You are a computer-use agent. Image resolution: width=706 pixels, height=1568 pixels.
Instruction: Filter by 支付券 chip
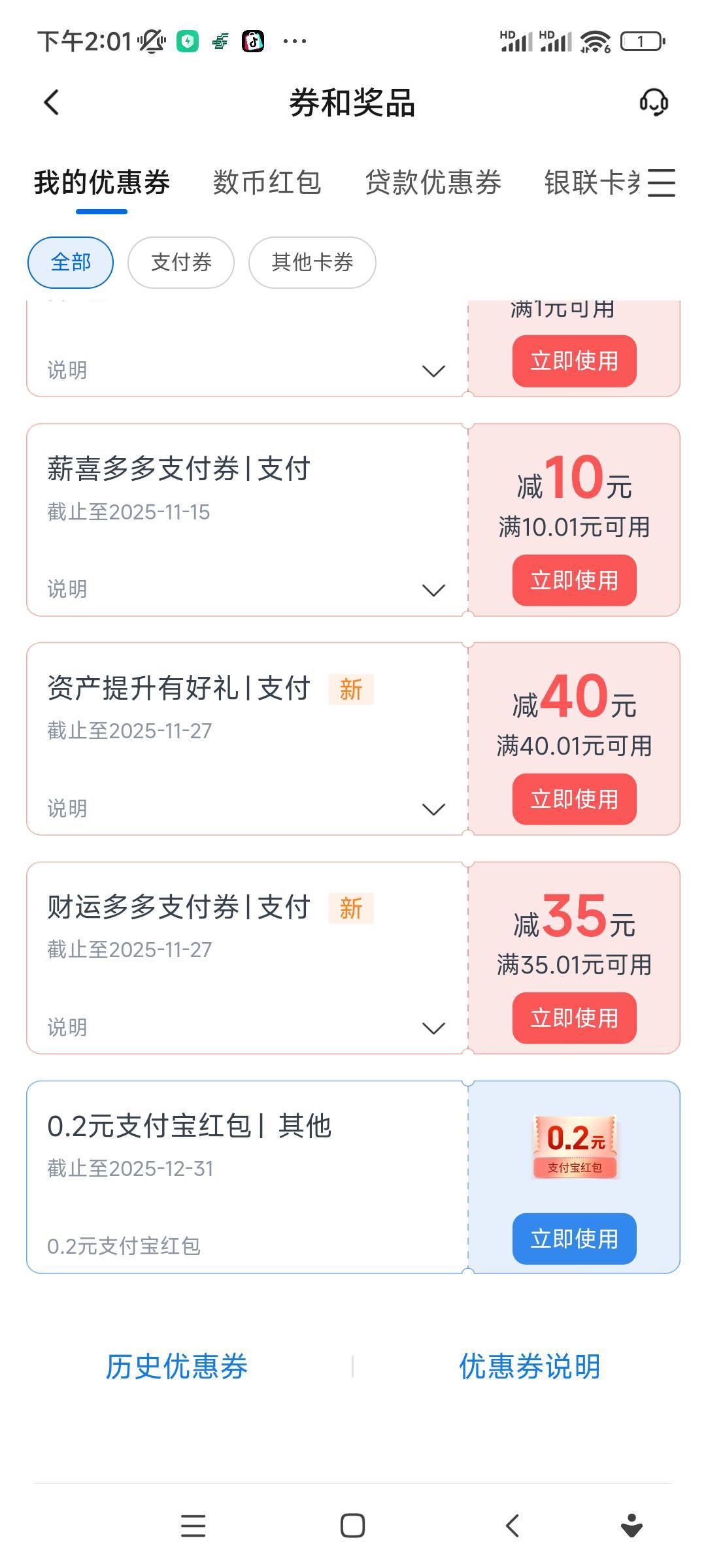181,263
